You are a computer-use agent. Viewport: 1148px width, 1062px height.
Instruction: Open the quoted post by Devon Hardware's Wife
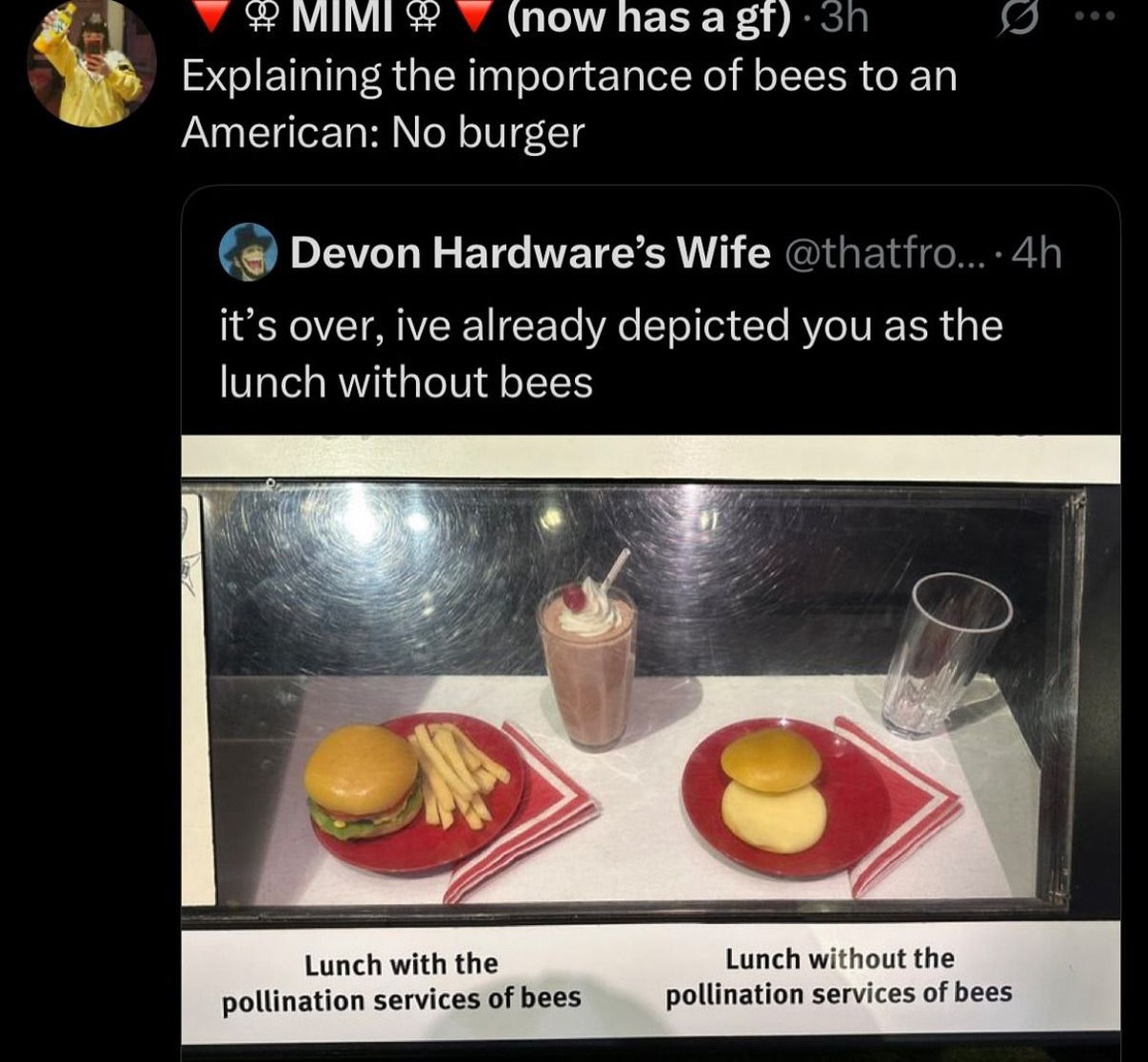tap(610, 354)
